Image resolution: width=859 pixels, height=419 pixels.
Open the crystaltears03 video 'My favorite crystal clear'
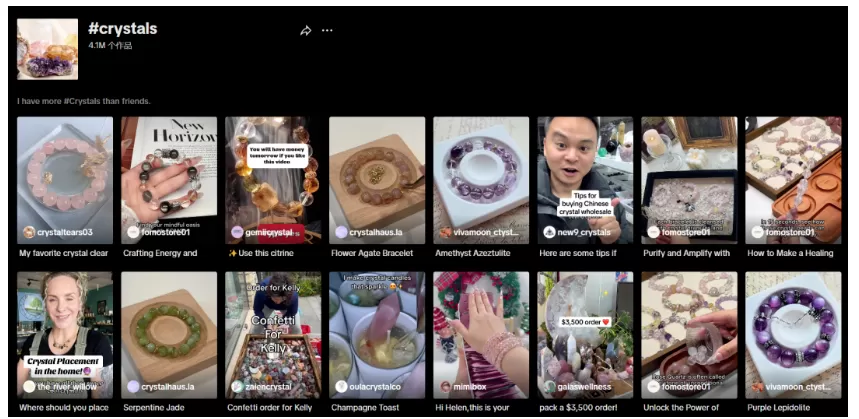pyautogui.click(x=65, y=180)
